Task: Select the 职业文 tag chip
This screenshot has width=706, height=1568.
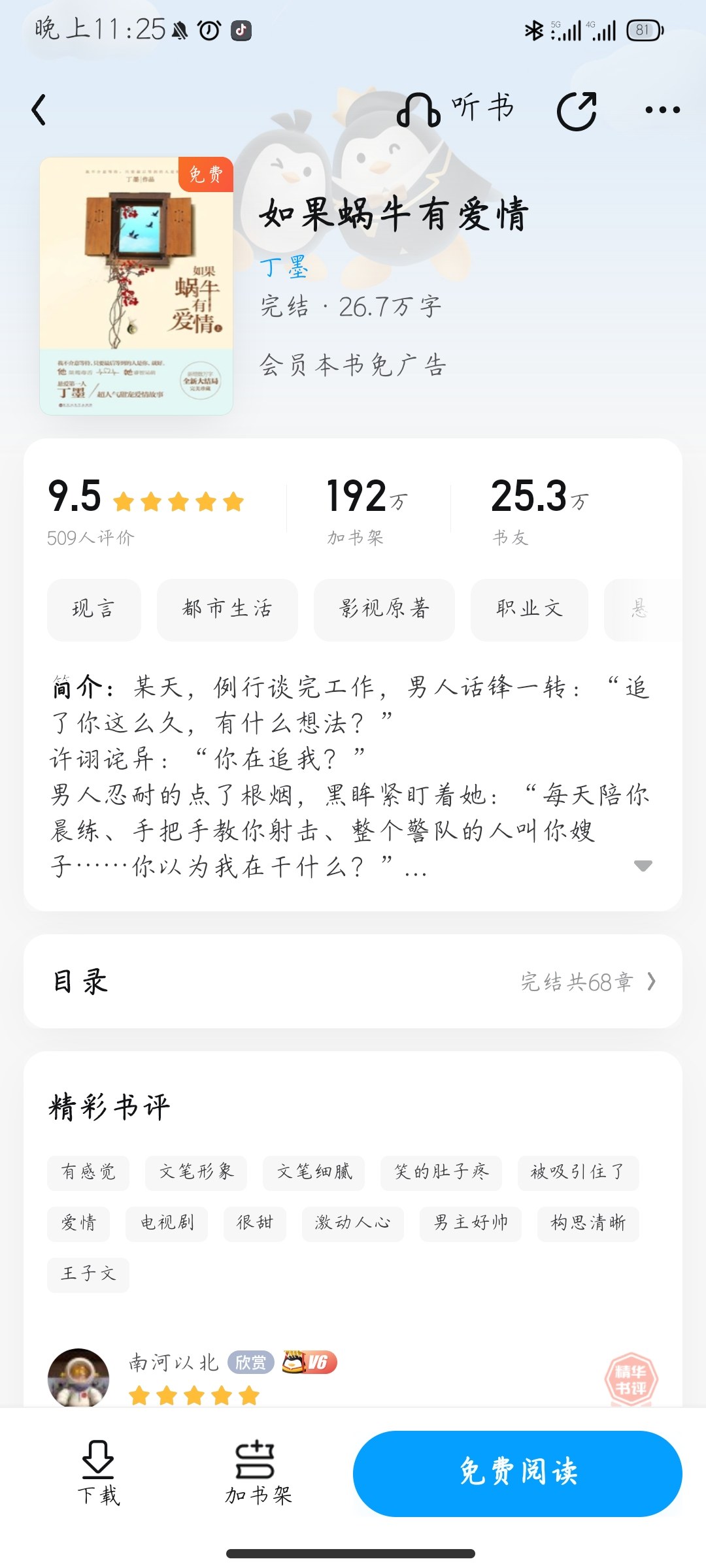Action: click(529, 609)
